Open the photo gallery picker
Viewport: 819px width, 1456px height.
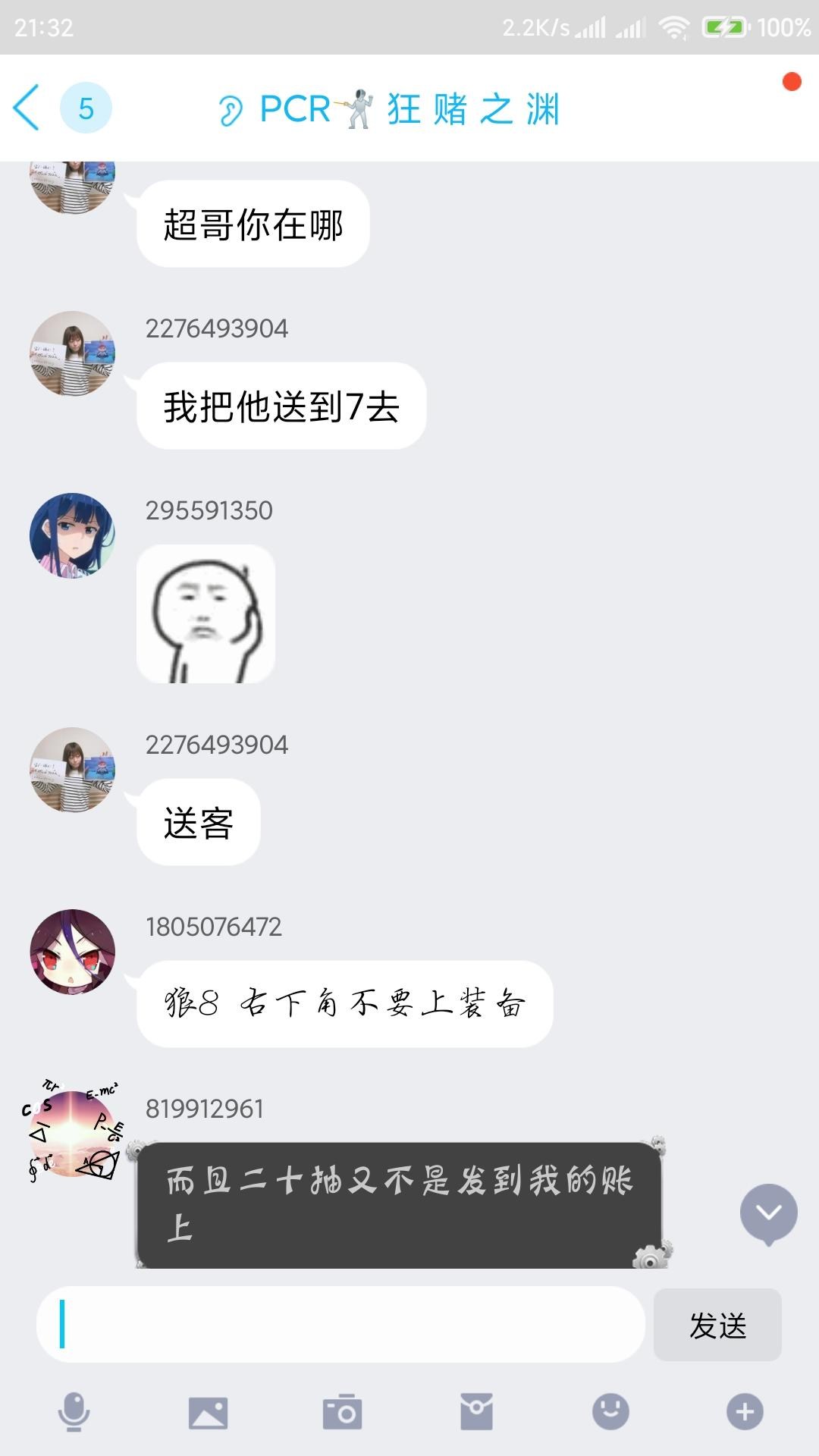208,1412
